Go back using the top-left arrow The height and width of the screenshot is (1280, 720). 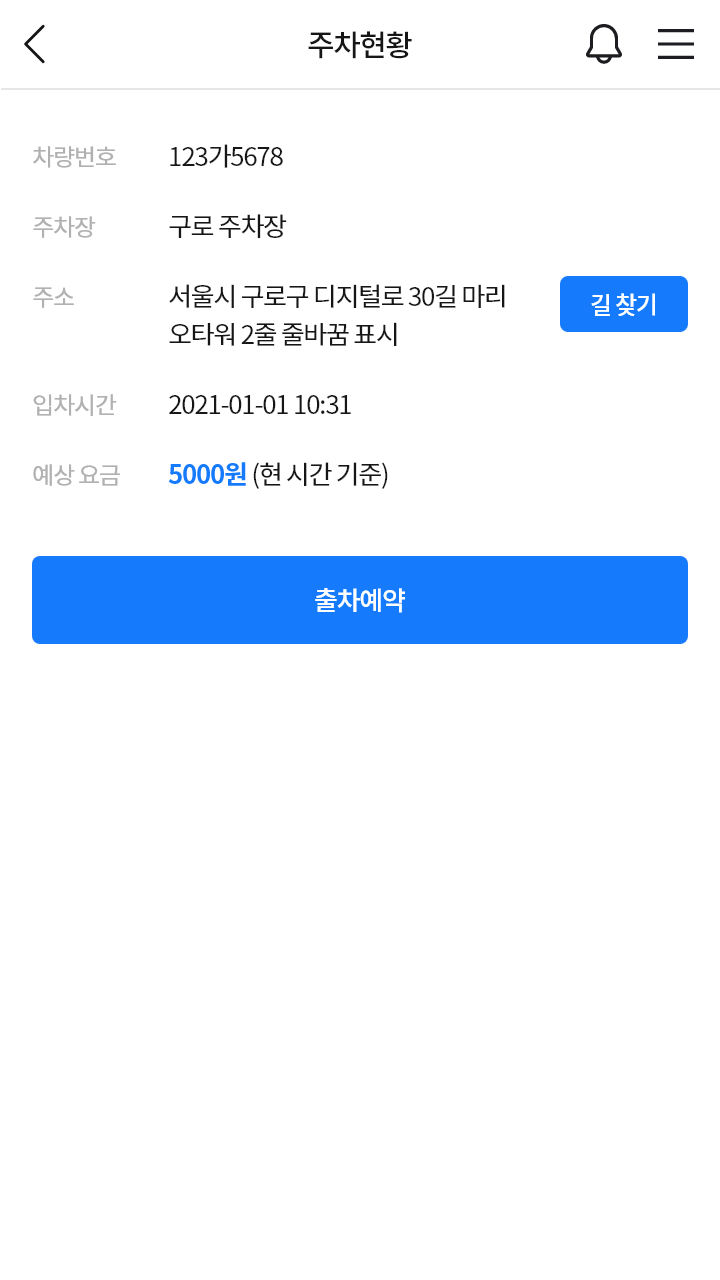pyautogui.click(x=35, y=44)
